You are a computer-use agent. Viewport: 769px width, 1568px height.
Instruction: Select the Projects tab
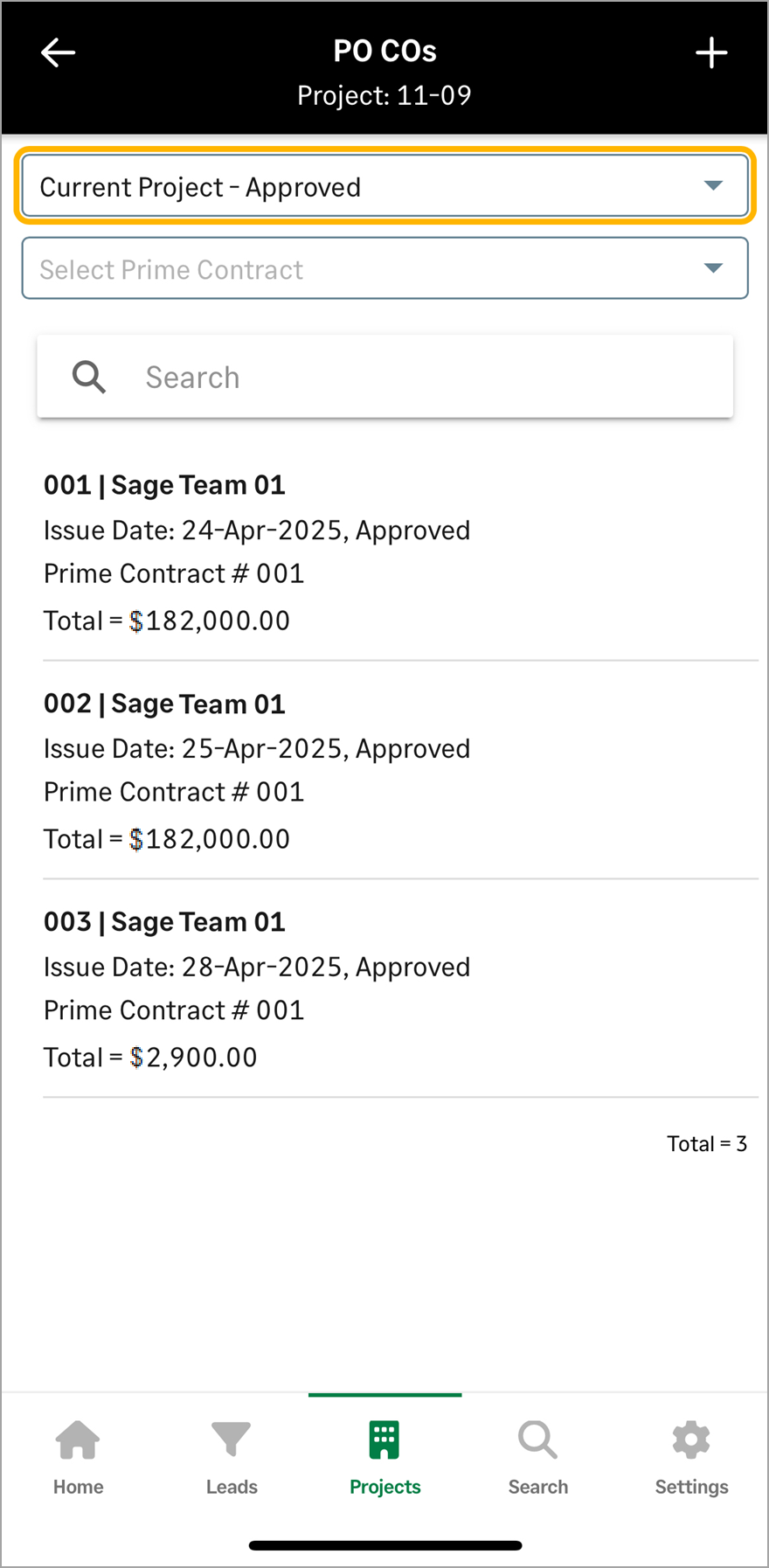tap(384, 1458)
